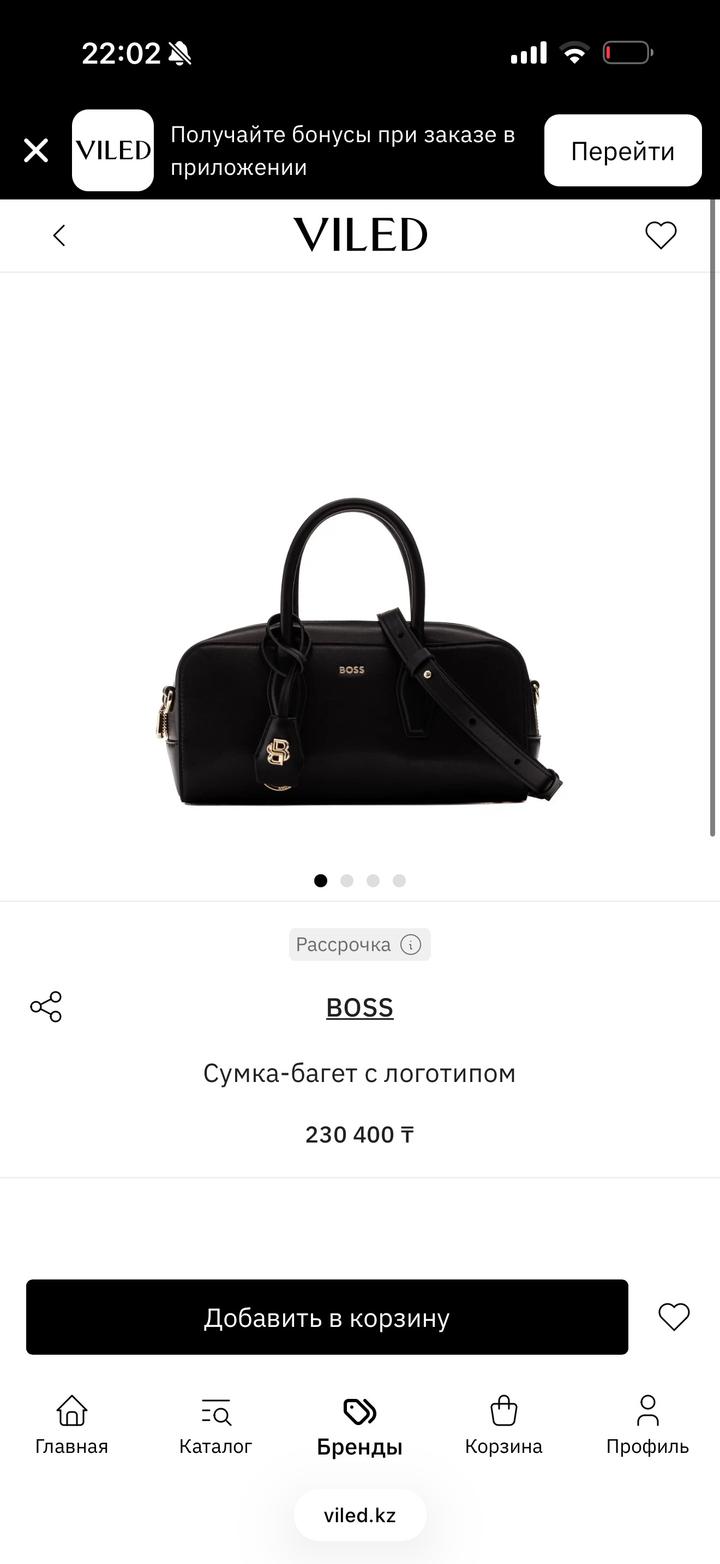The width and height of the screenshot is (720, 1564).
Task: Go back with the header arrow
Action: (x=59, y=235)
